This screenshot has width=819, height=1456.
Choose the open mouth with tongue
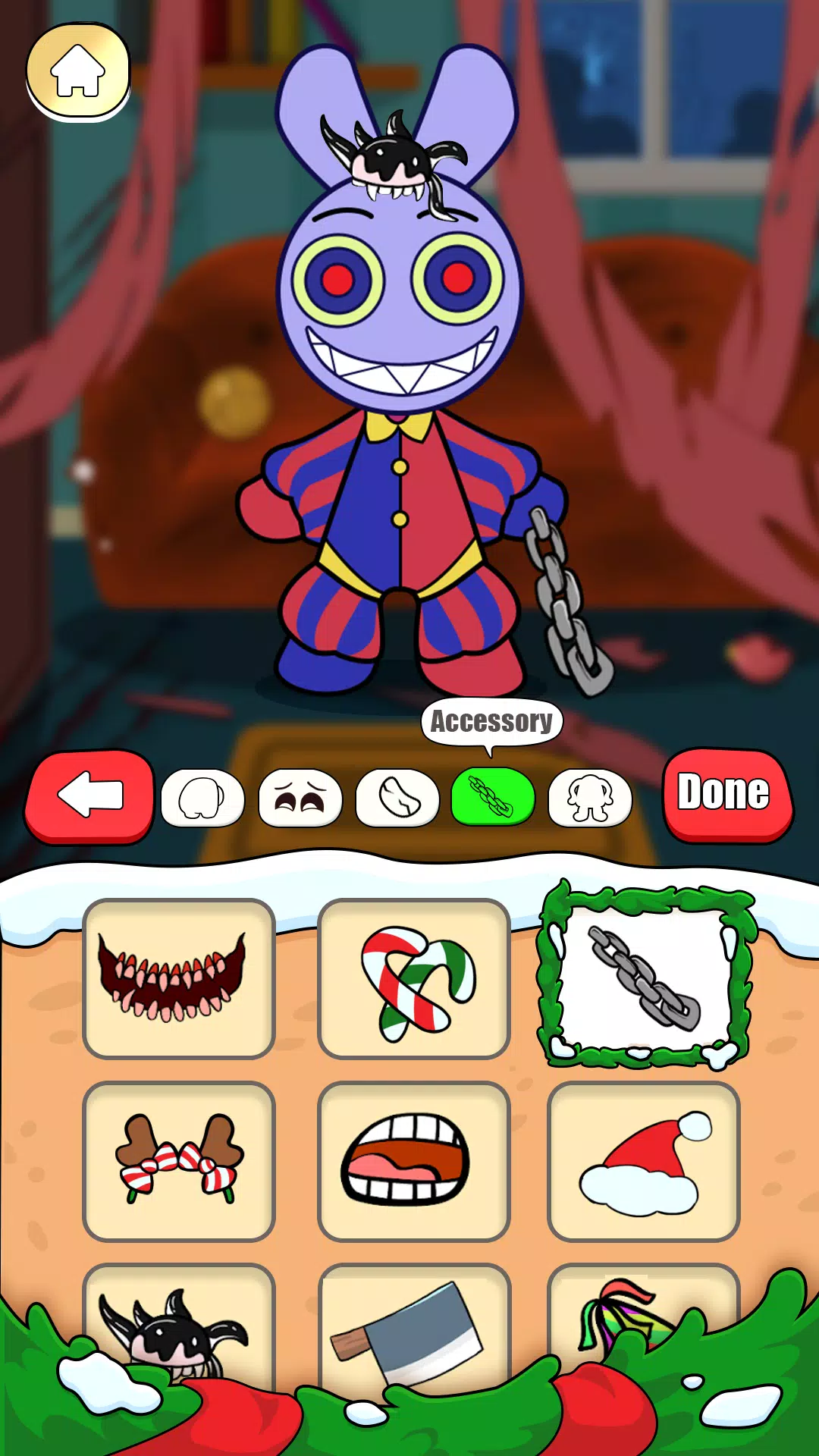(414, 1160)
